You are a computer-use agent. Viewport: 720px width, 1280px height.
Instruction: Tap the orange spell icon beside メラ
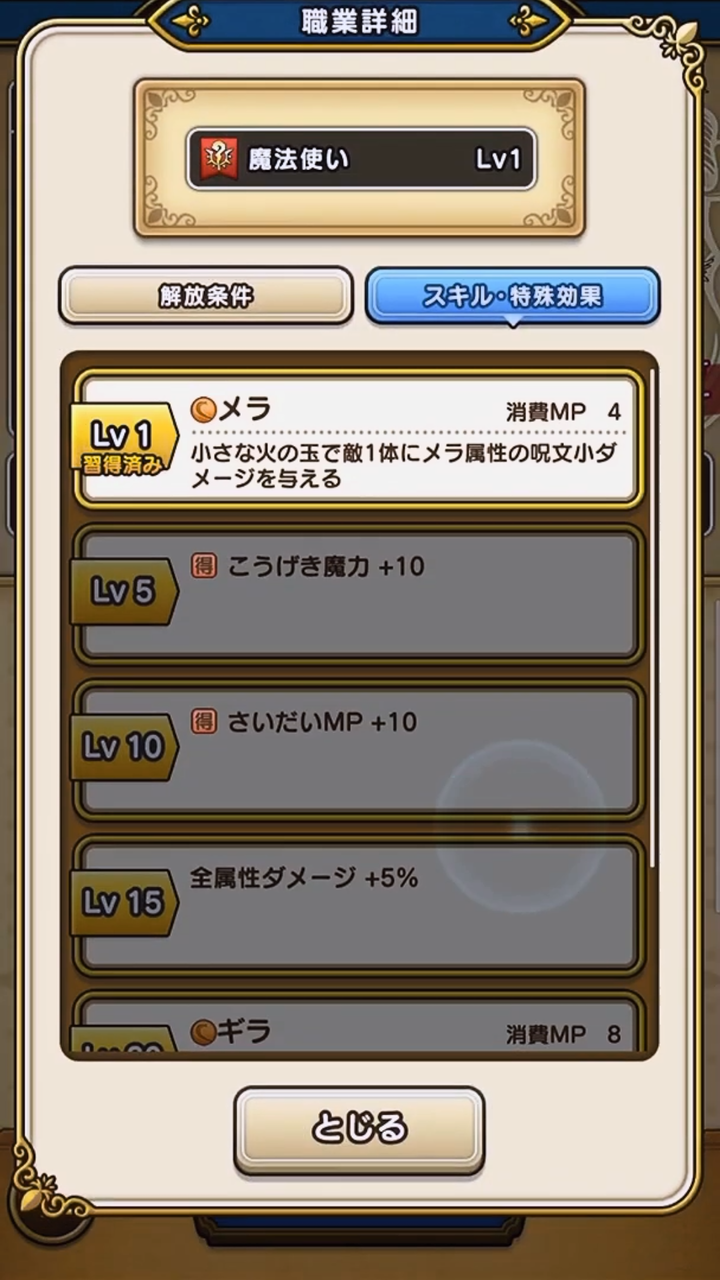202,409
